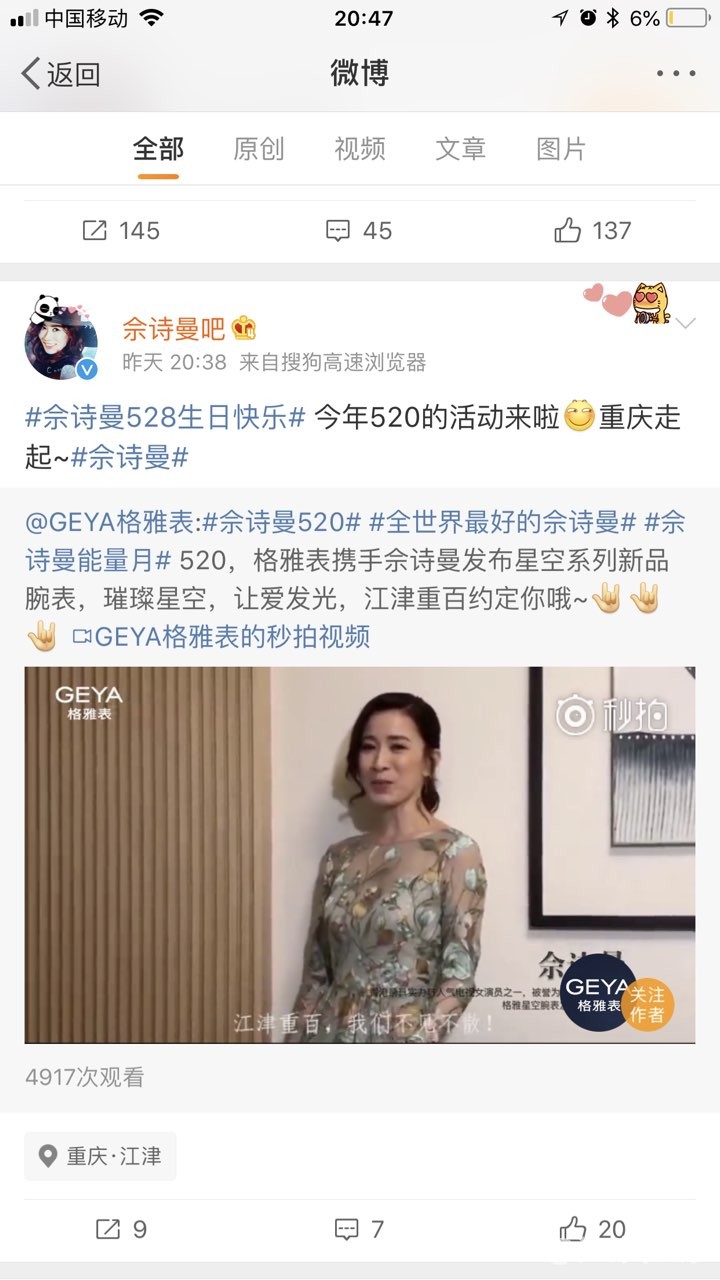Switch to the 视频 tab

click(360, 149)
